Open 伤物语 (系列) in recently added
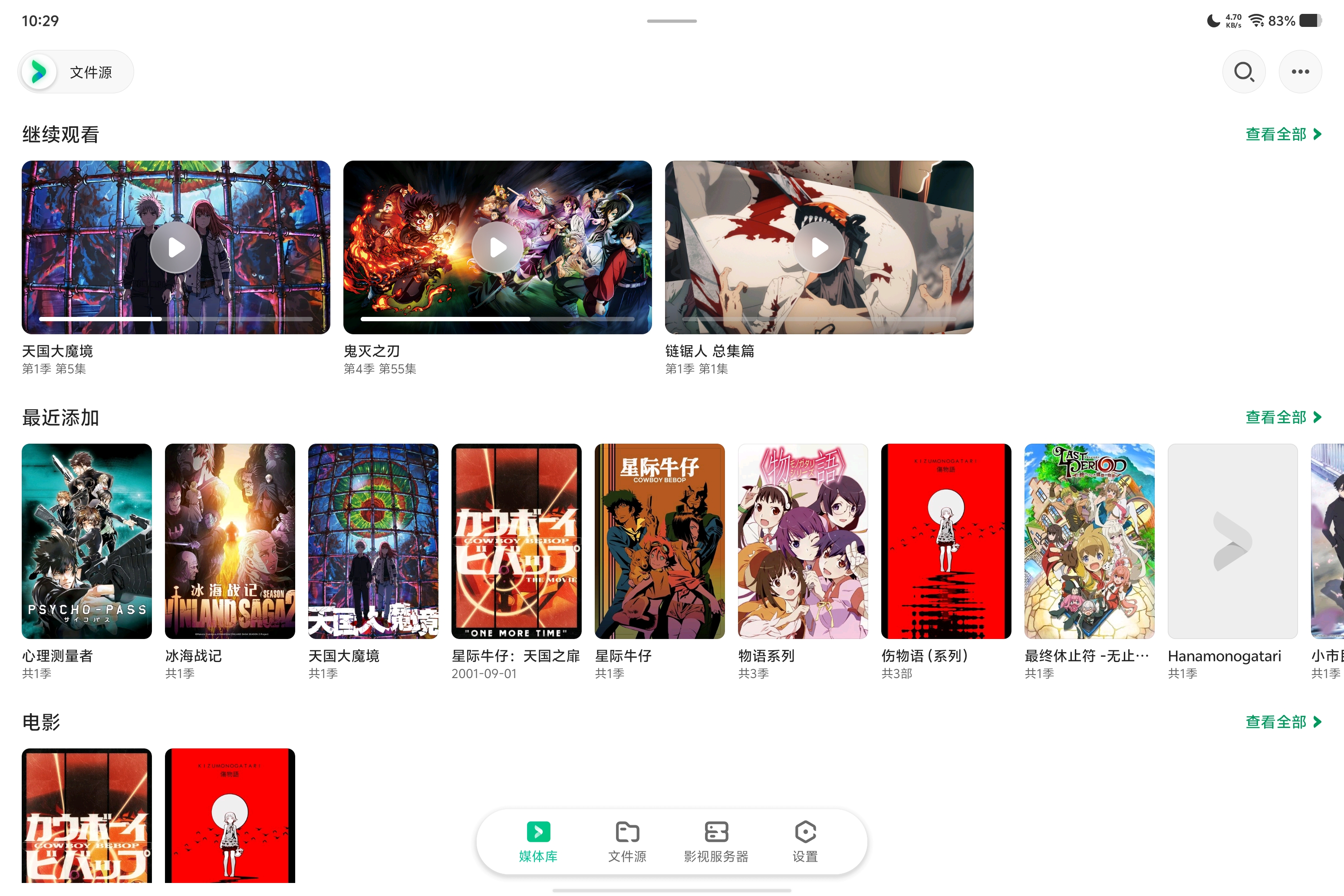Screen dimensions: 1344x896 coord(946,540)
